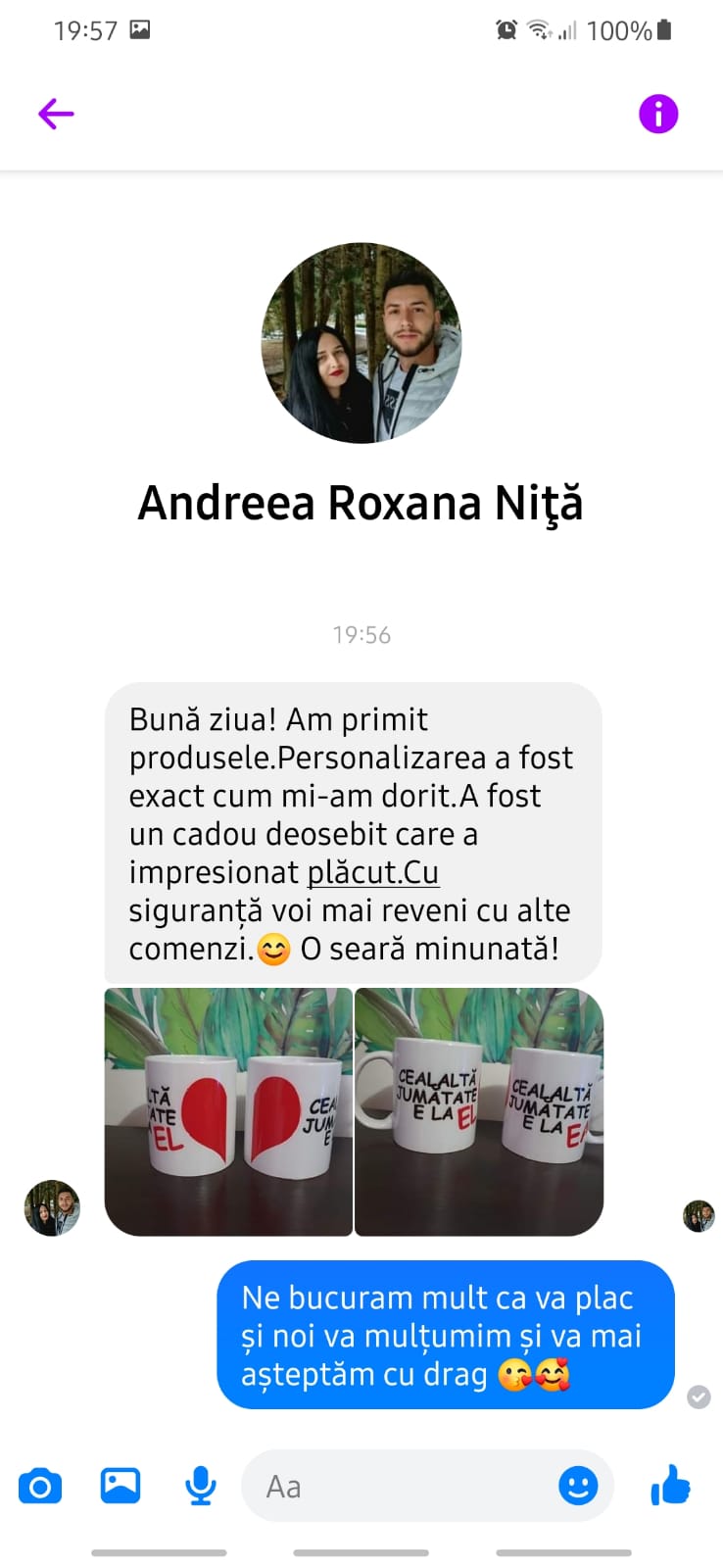Tap sender avatar beside the mug photos
Image resolution: width=723 pixels, height=1568 pixels.
52,1207
